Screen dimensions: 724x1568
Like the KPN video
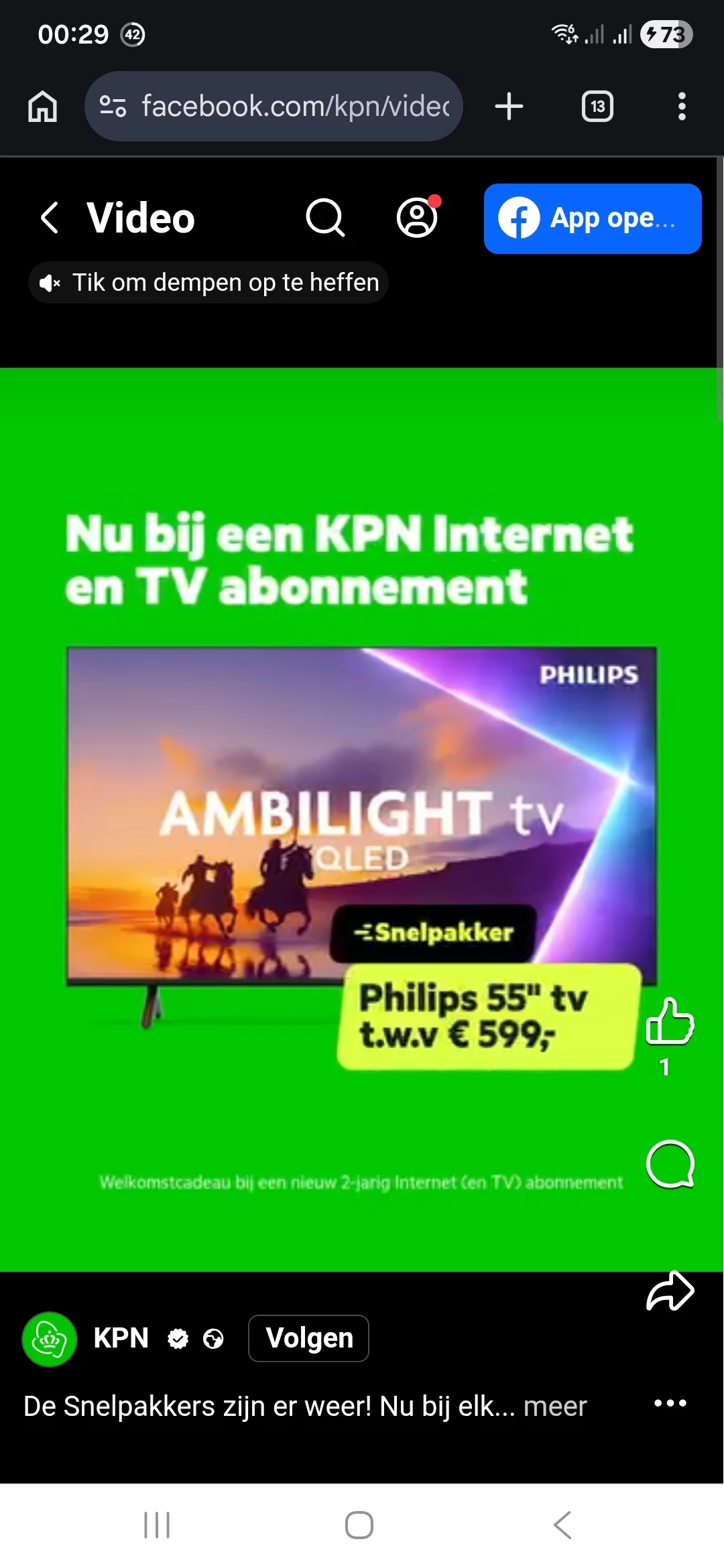pyautogui.click(x=669, y=1022)
